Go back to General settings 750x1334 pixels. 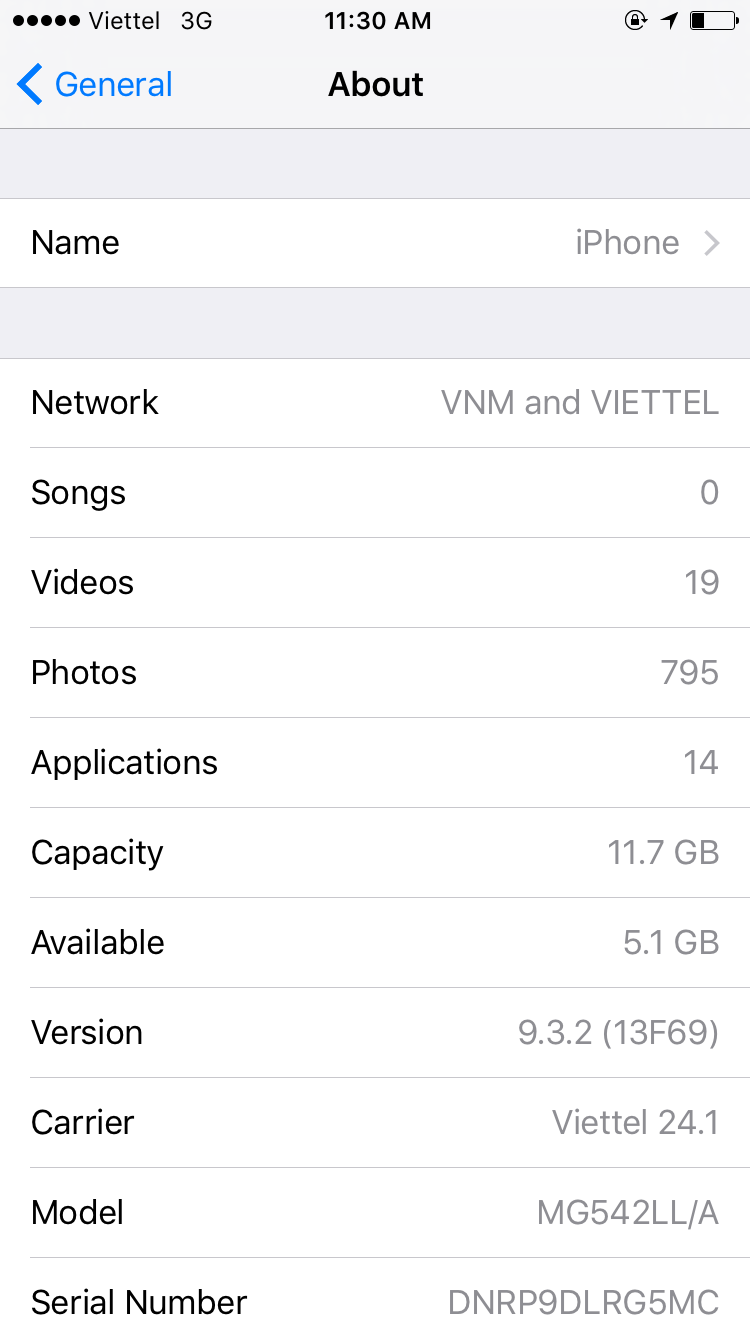point(95,85)
